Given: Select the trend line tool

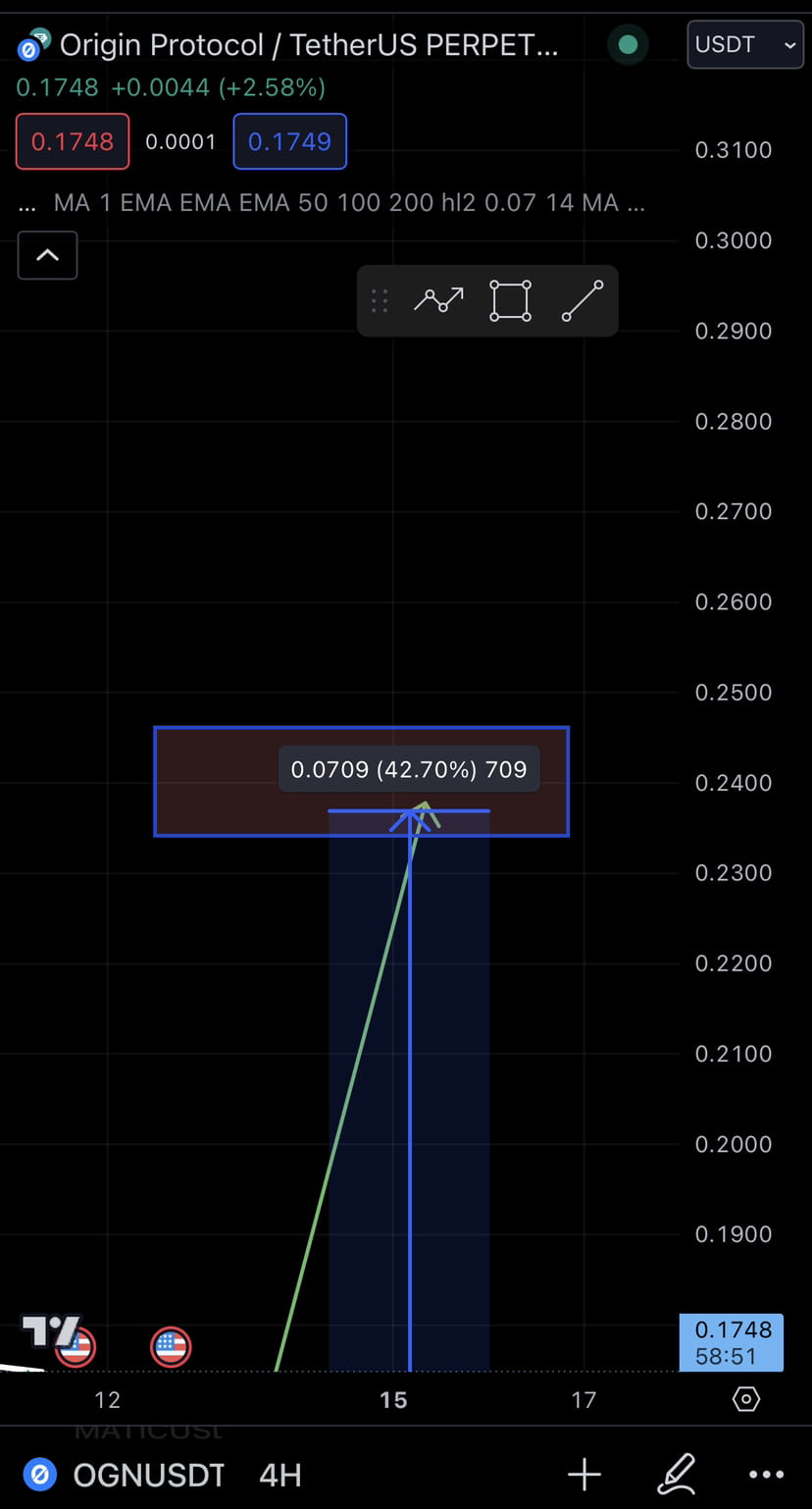Looking at the screenshot, I should point(583,300).
